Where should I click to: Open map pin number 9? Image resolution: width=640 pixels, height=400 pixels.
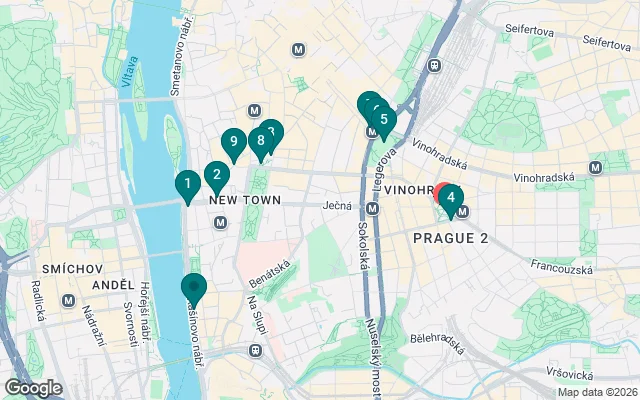click(x=233, y=143)
